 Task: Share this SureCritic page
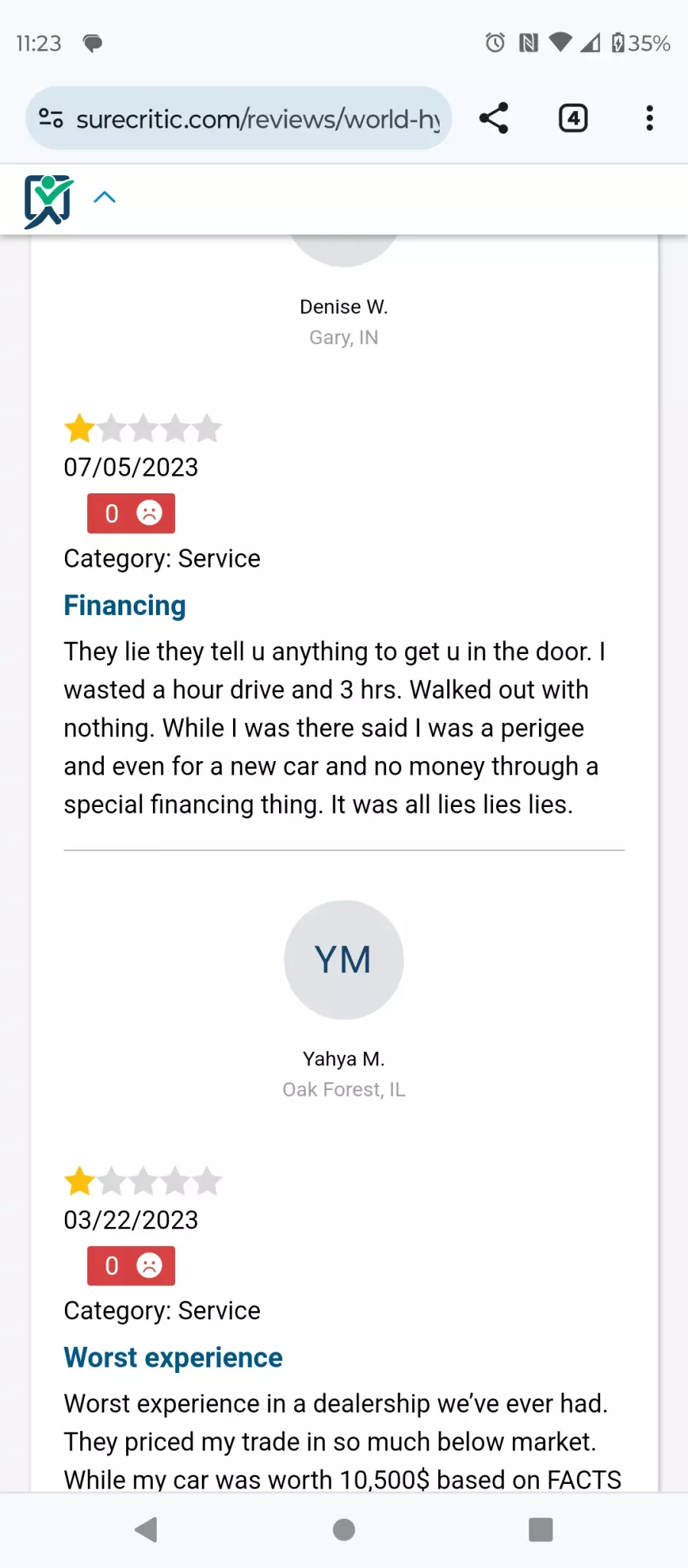[x=494, y=119]
